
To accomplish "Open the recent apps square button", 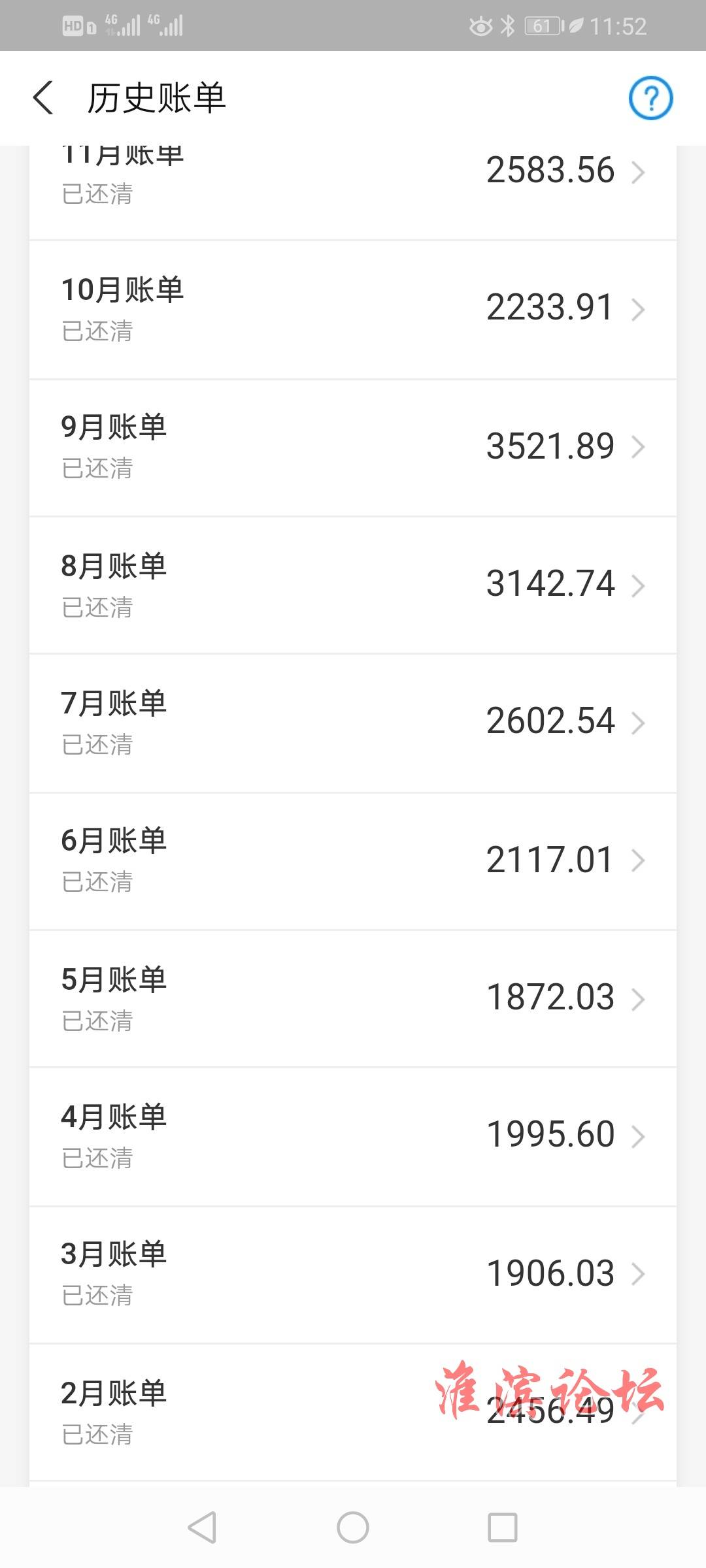I will click(x=503, y=1527).
